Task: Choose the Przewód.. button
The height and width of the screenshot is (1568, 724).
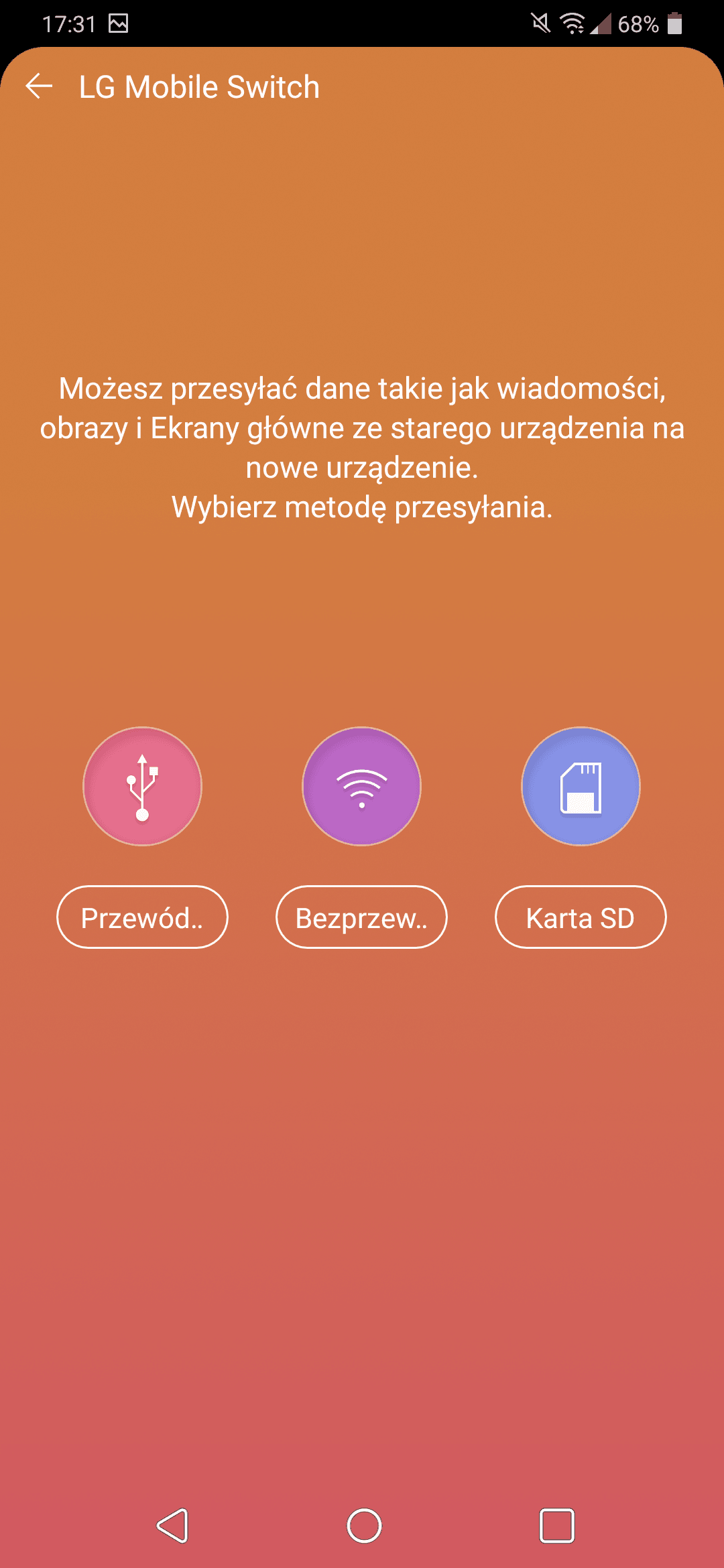Action: pos(142,917)
